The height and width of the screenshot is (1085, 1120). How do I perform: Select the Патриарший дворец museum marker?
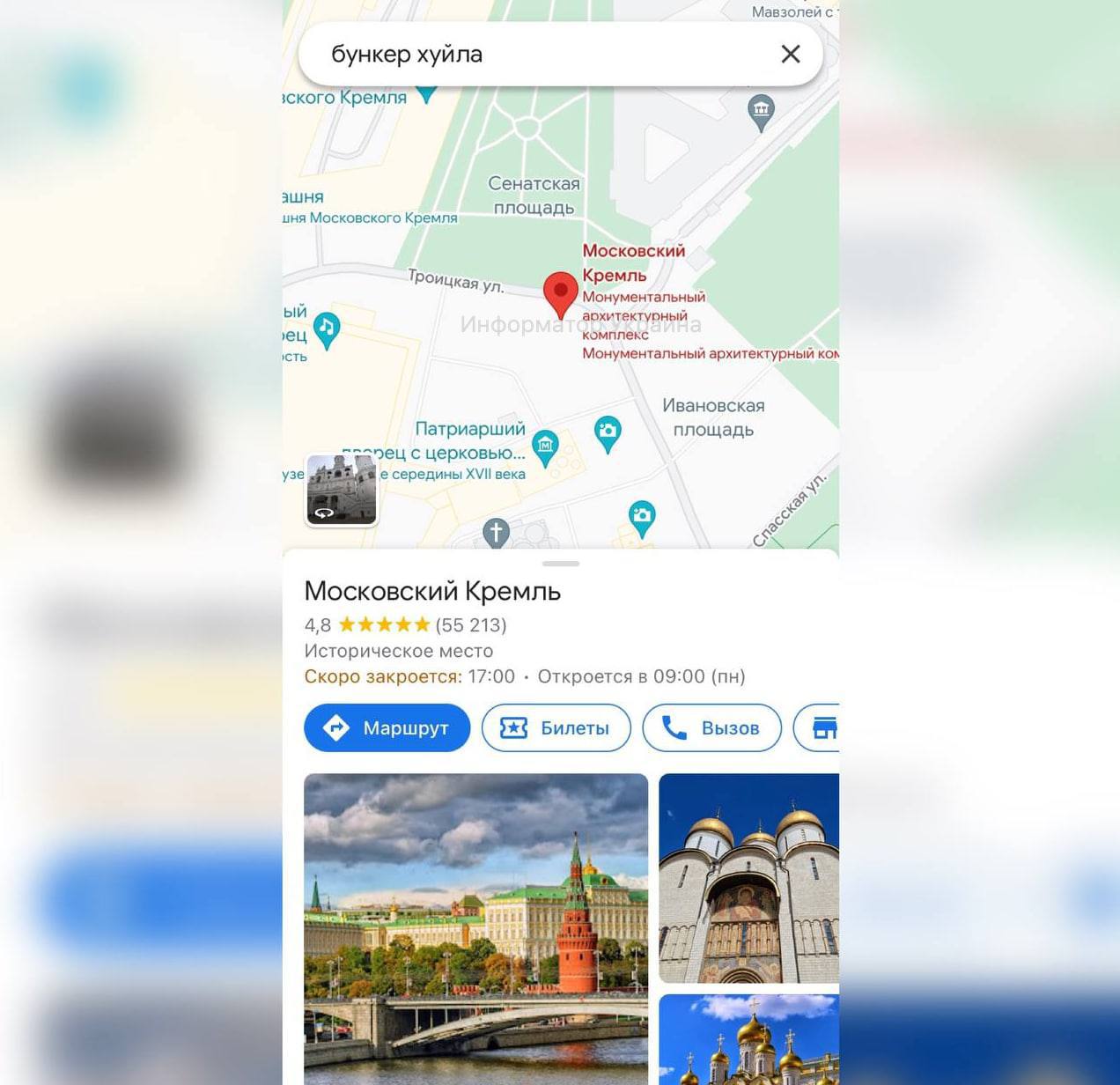[x=546, y=447]
